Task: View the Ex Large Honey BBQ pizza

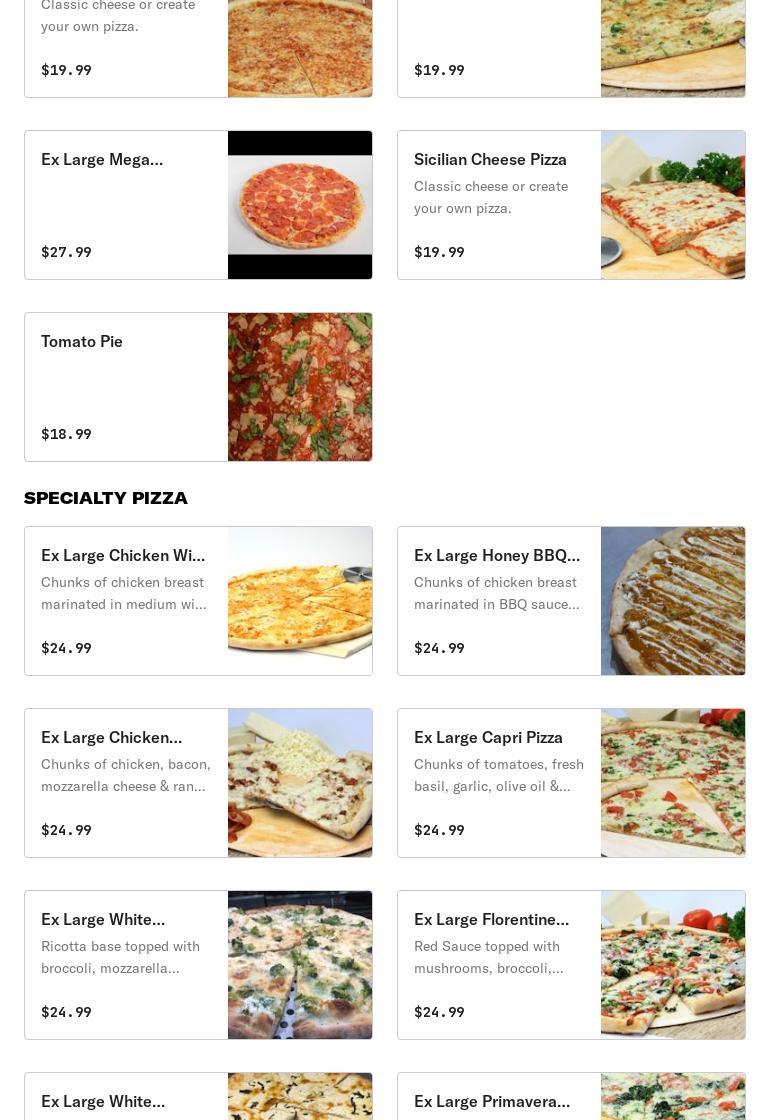Action: coord(571,601)
